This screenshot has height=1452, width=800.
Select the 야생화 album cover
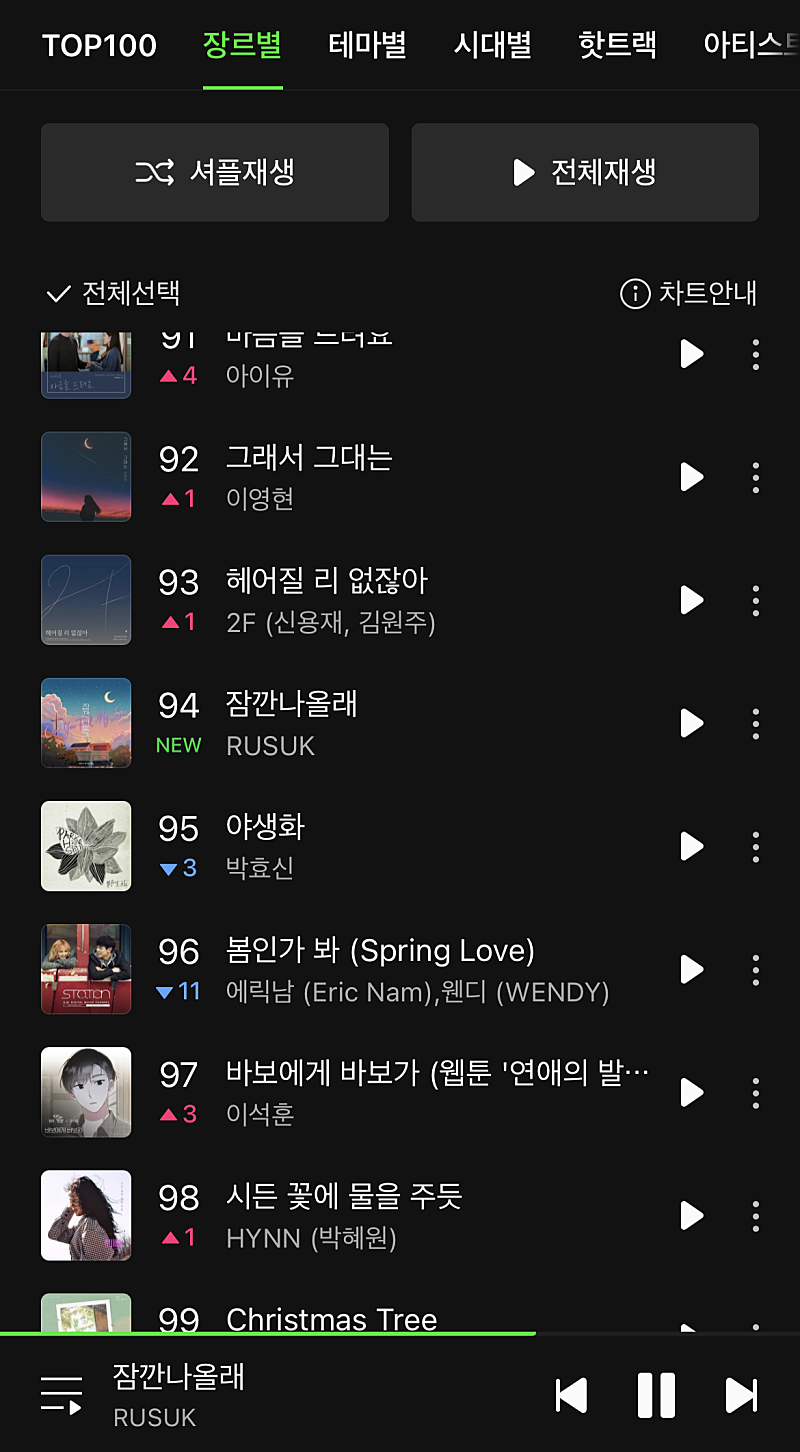pos(86,846)
